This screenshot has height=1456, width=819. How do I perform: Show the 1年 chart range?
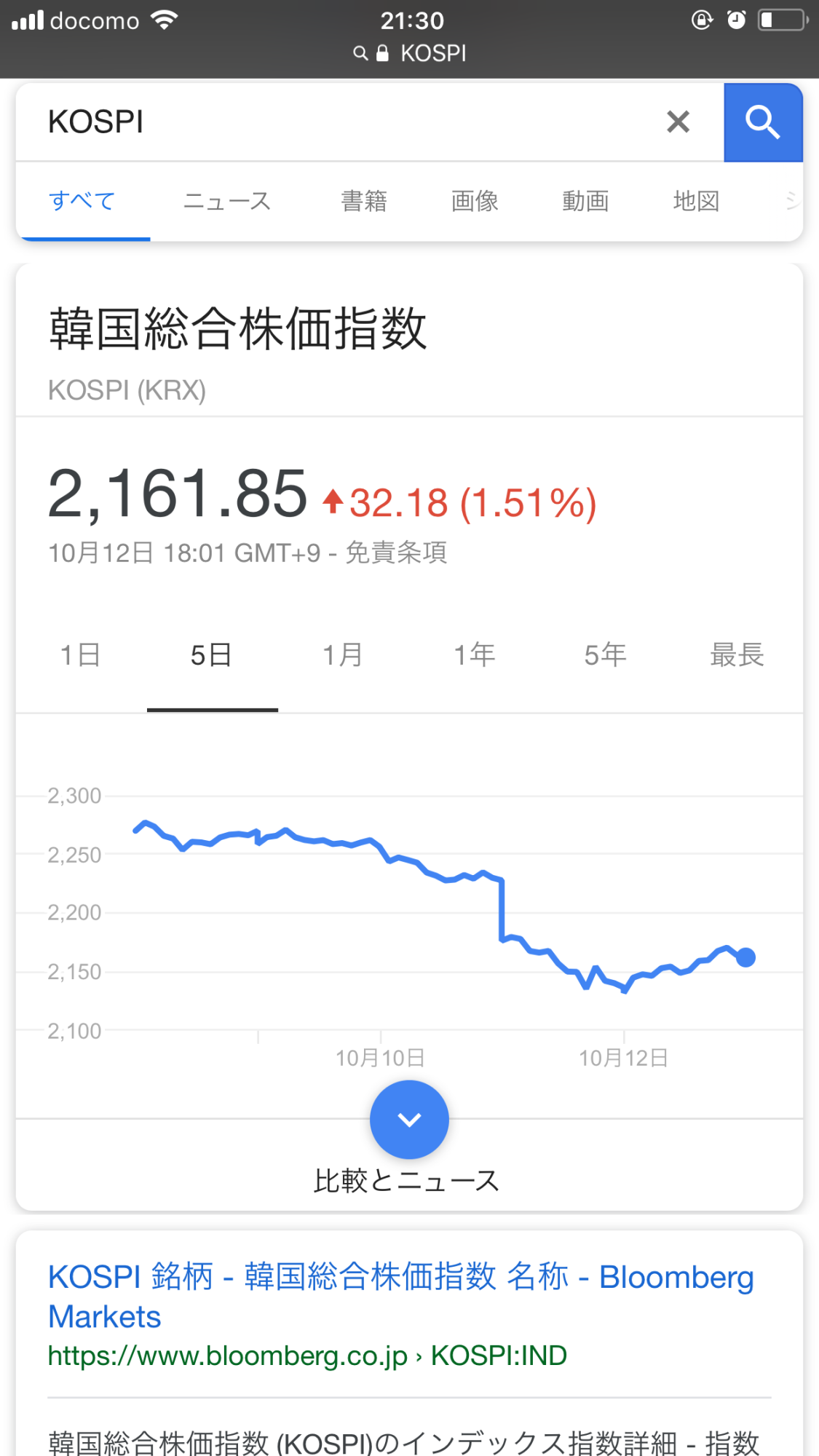click(x=475, y=655)
